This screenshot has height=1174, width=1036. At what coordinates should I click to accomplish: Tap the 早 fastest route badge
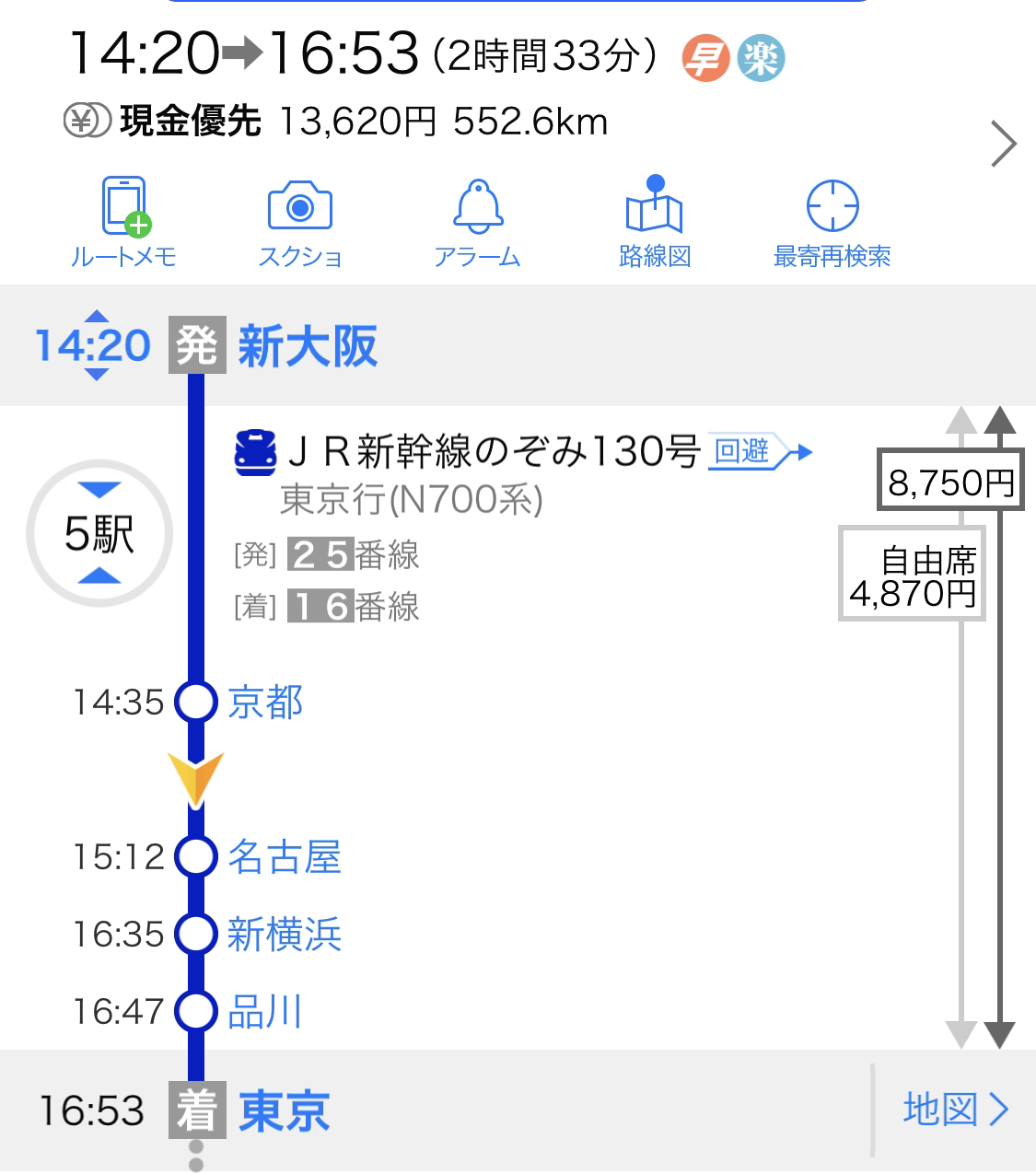[704, 57]
